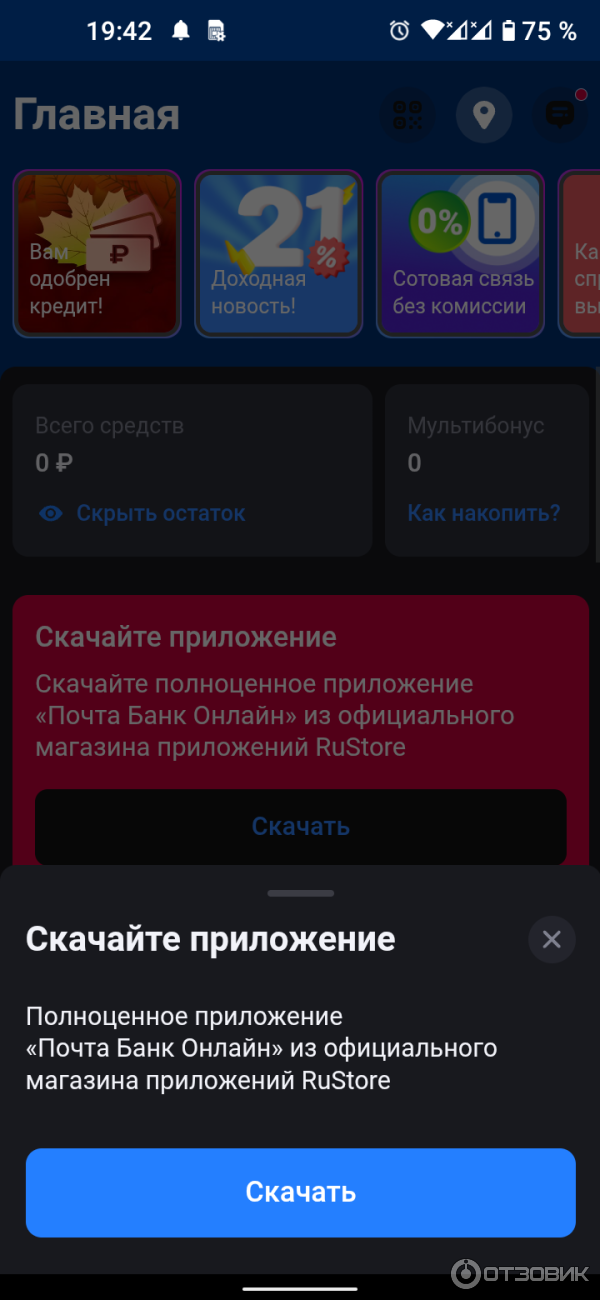Open the Доходная новость story
Viewport: 600px width, 1300px height.
[278, 253]
